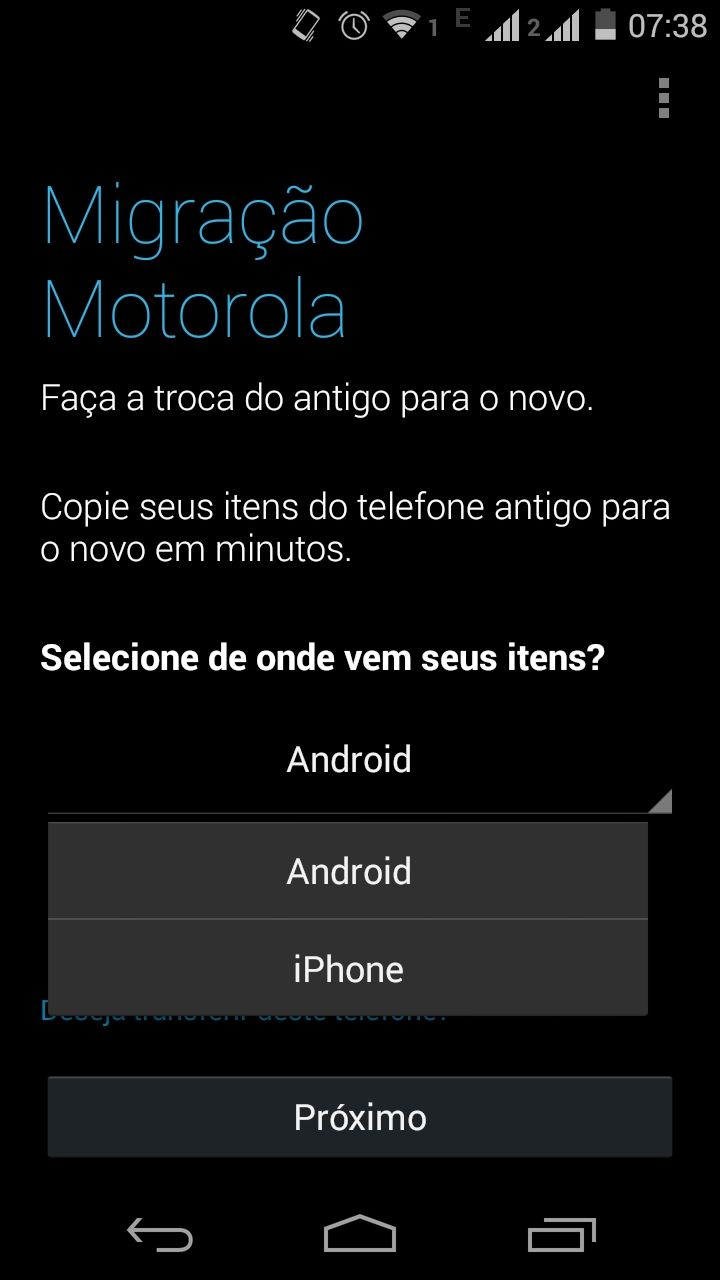
Task: Choose Android from the dropdown list
Action: (348, 871)
